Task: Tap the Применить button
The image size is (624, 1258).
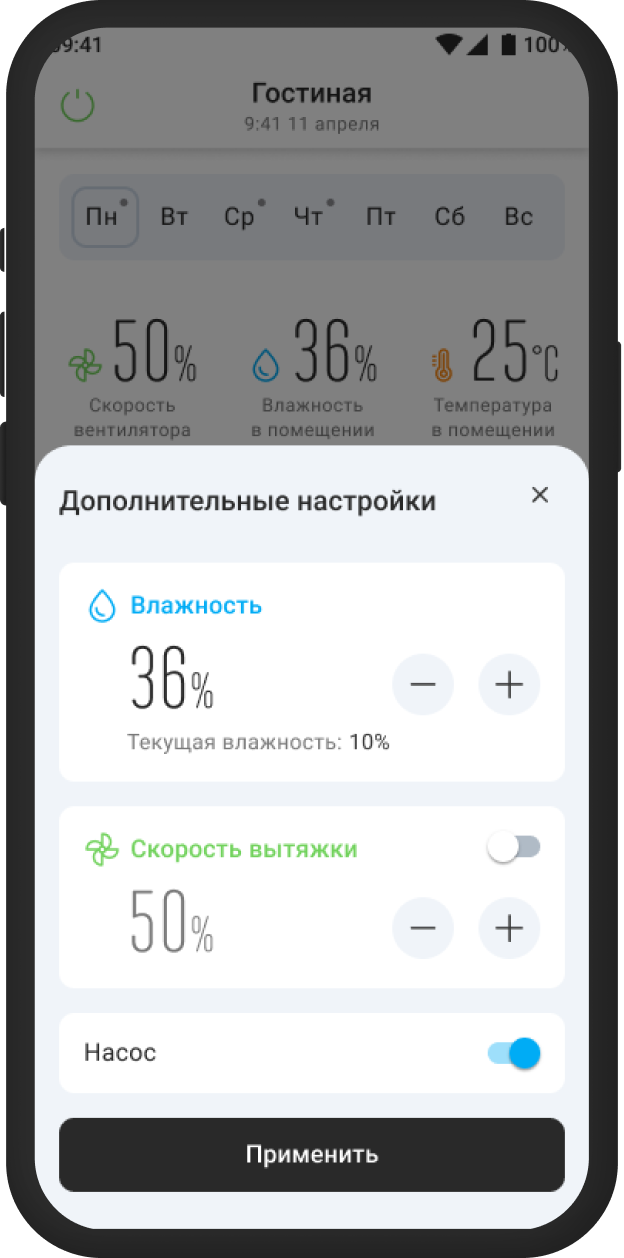Action: coord(312,1154)
